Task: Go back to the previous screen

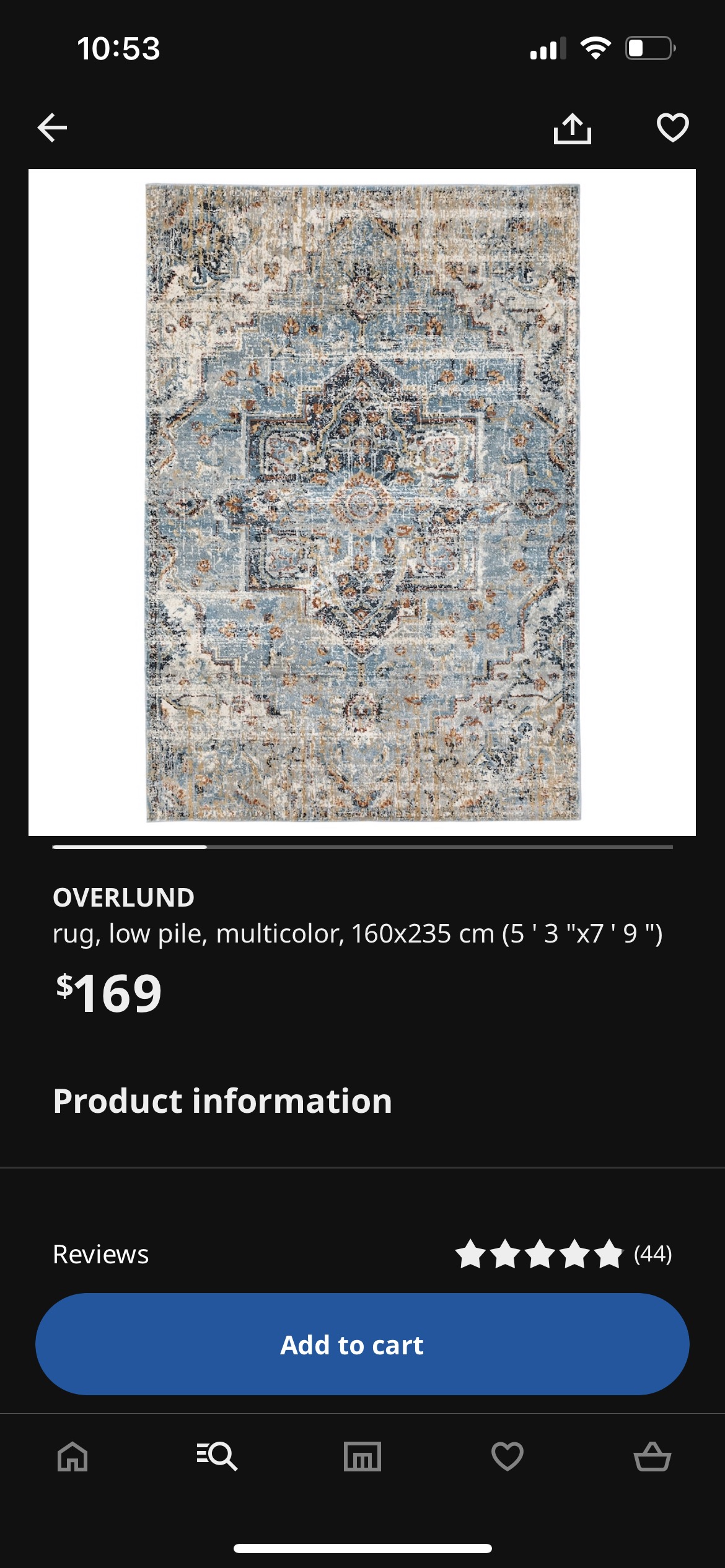Action: (53, 128)
